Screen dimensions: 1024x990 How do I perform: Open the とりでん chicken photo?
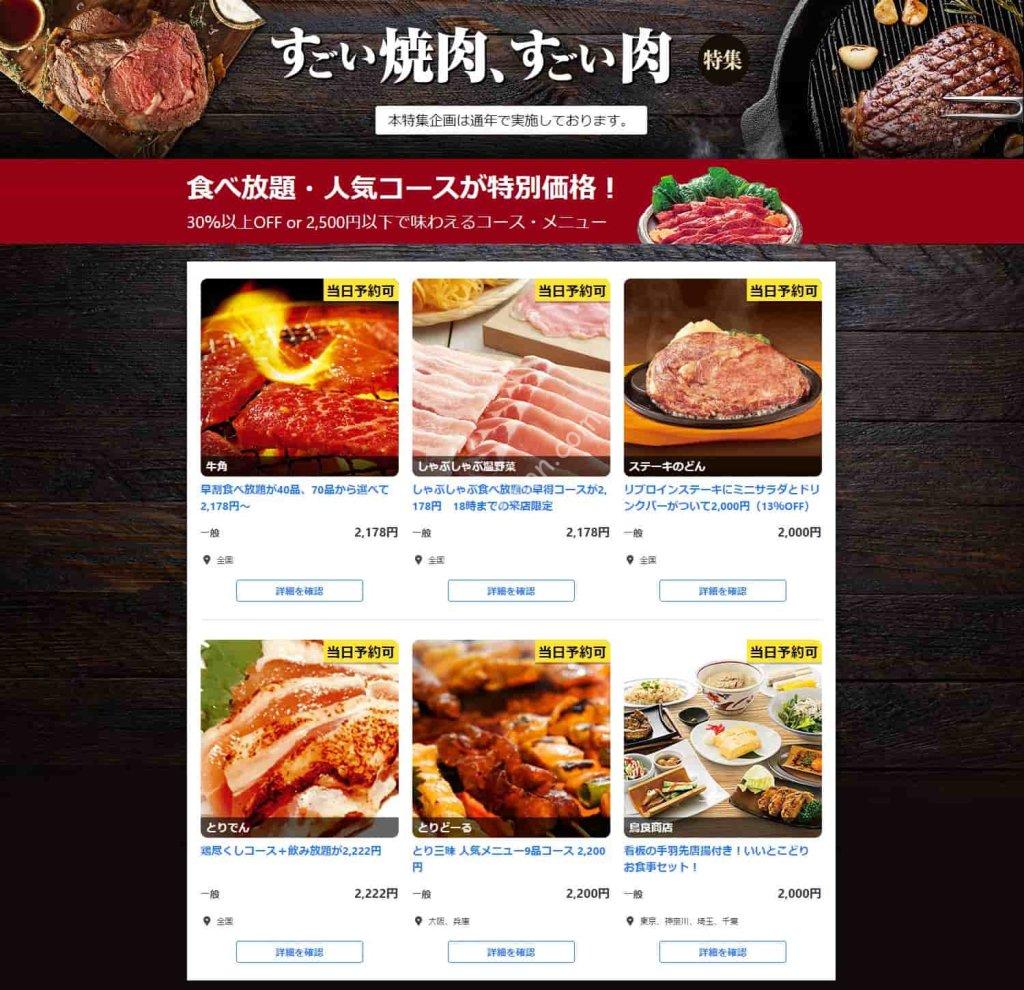(x=299, y=737)
